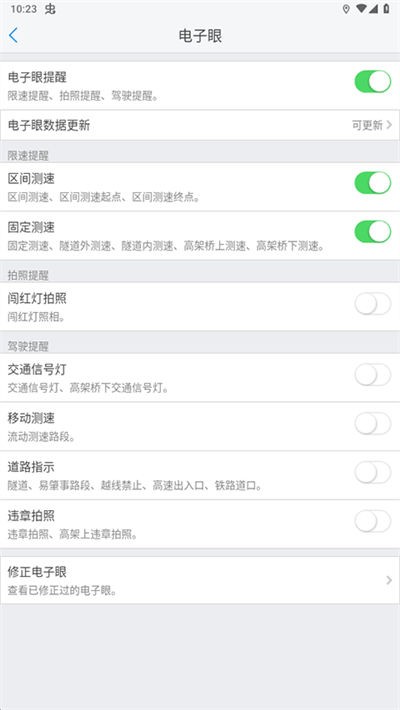
Task: Open 修正电子眼 page
Action: click(200, 580)
